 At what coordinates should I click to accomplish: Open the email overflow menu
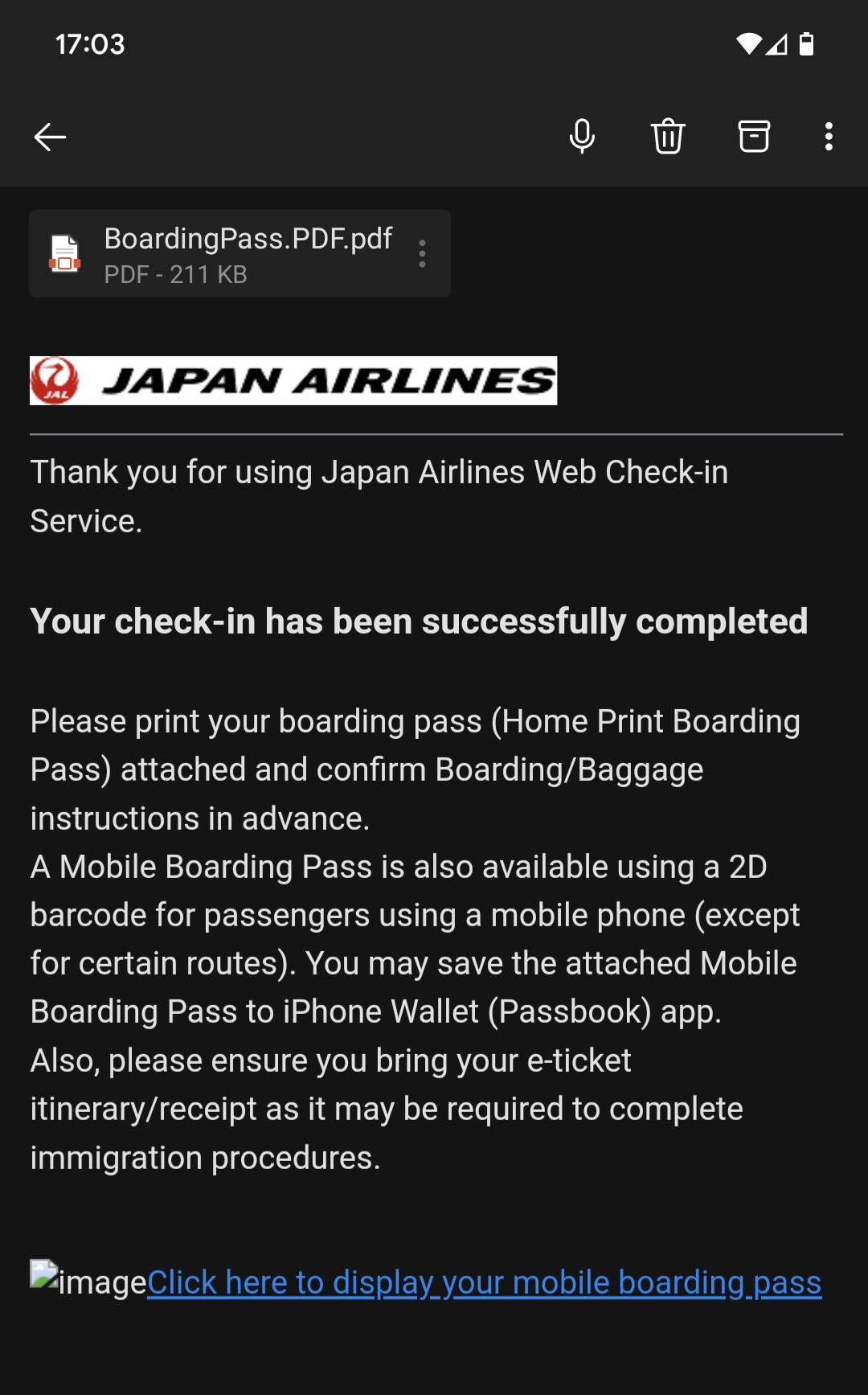(x=829, y=137)
